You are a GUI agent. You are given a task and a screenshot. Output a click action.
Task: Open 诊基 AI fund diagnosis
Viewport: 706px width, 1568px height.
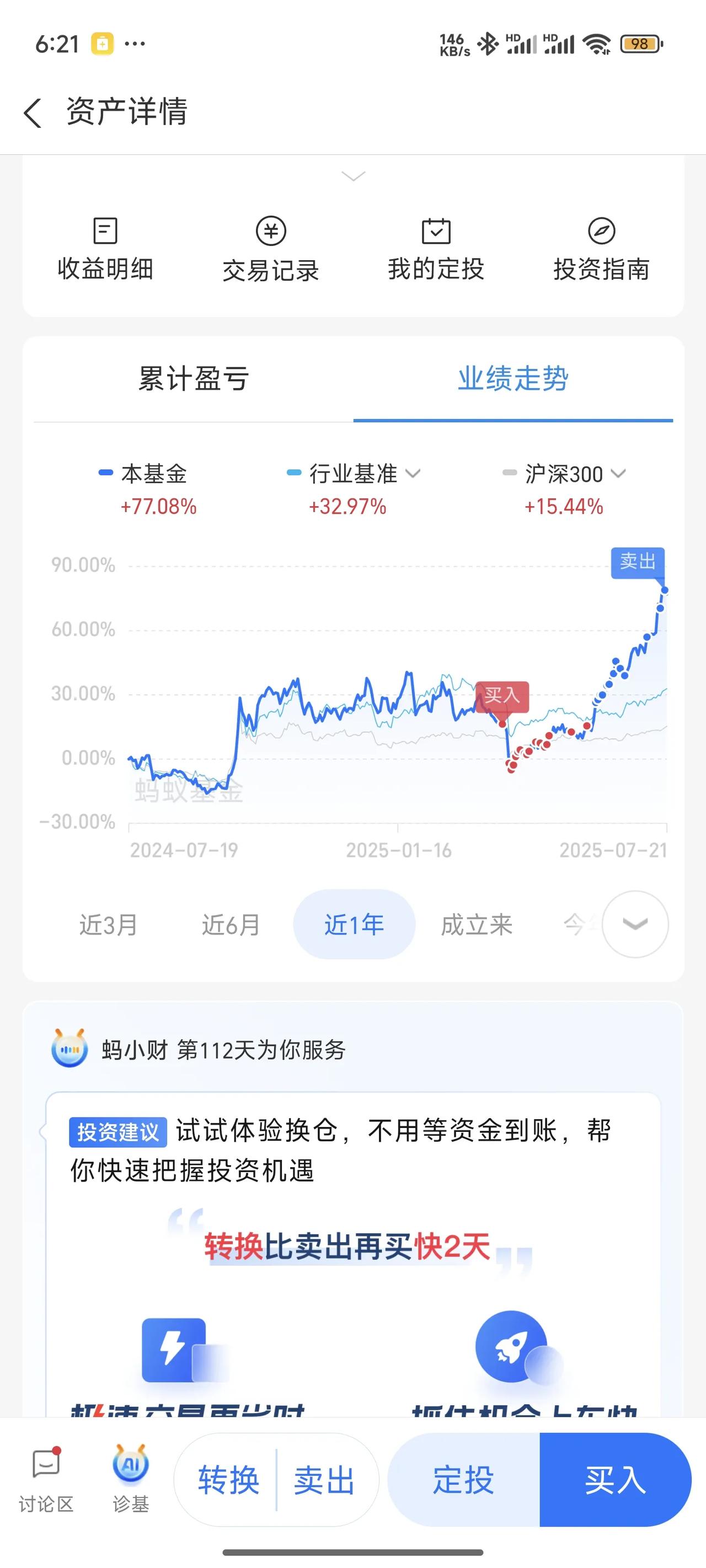(130, 1479)
